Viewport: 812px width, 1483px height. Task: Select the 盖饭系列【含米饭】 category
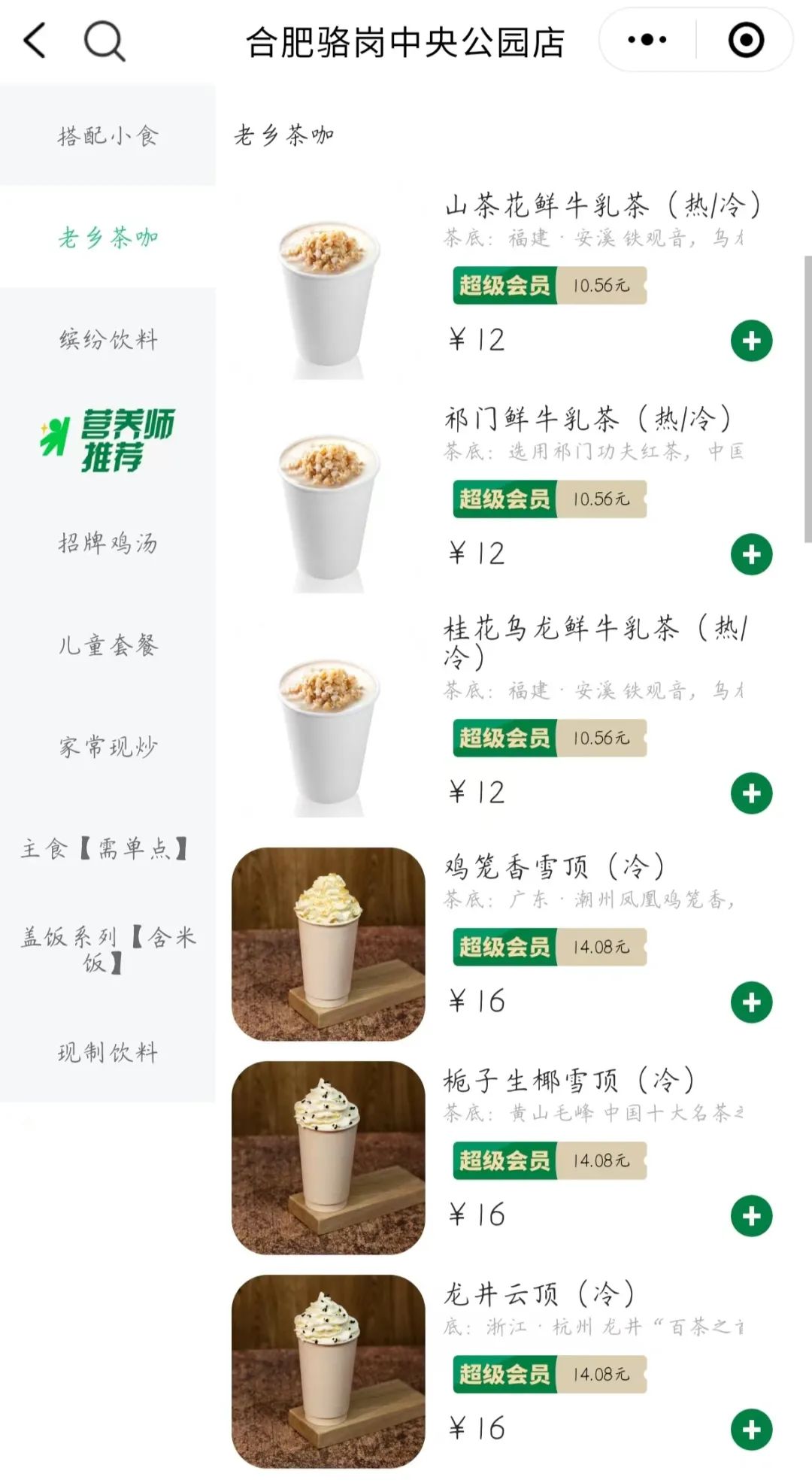(108, 950)
